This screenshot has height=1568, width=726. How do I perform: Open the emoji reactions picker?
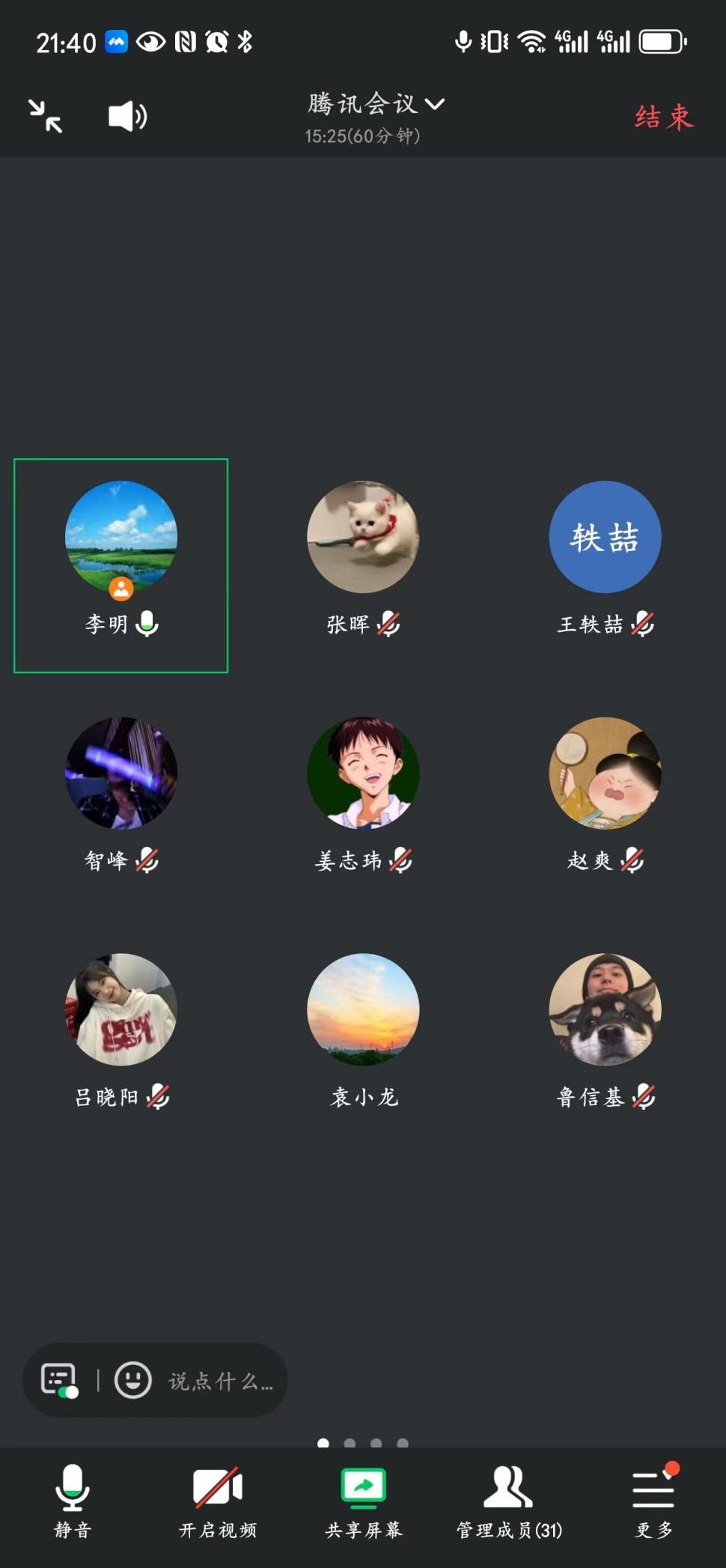pyautogui.click(x=133, y=1380)
